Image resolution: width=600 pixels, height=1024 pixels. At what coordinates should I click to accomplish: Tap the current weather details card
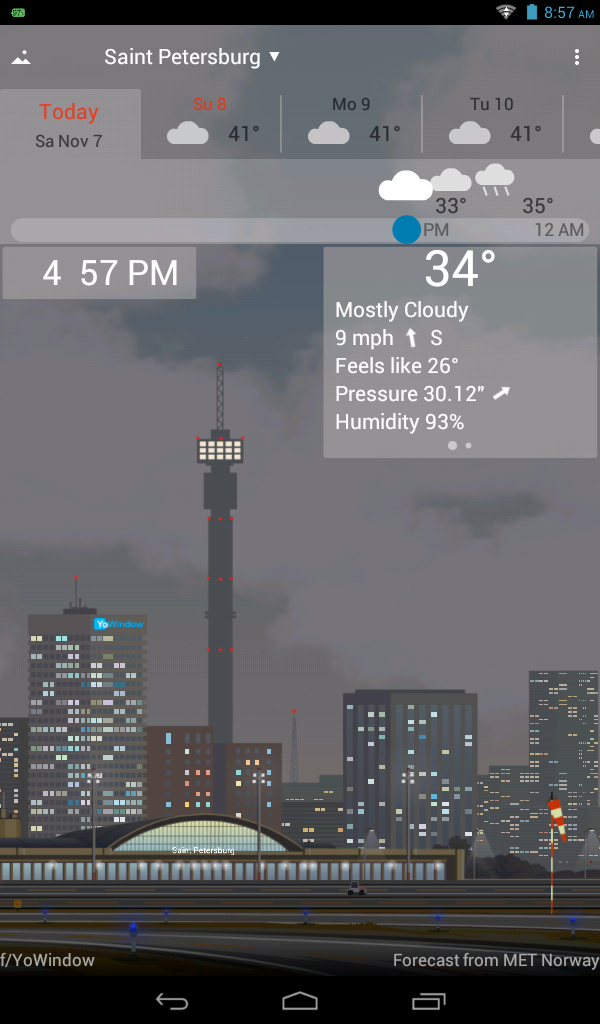pos(460,352)
